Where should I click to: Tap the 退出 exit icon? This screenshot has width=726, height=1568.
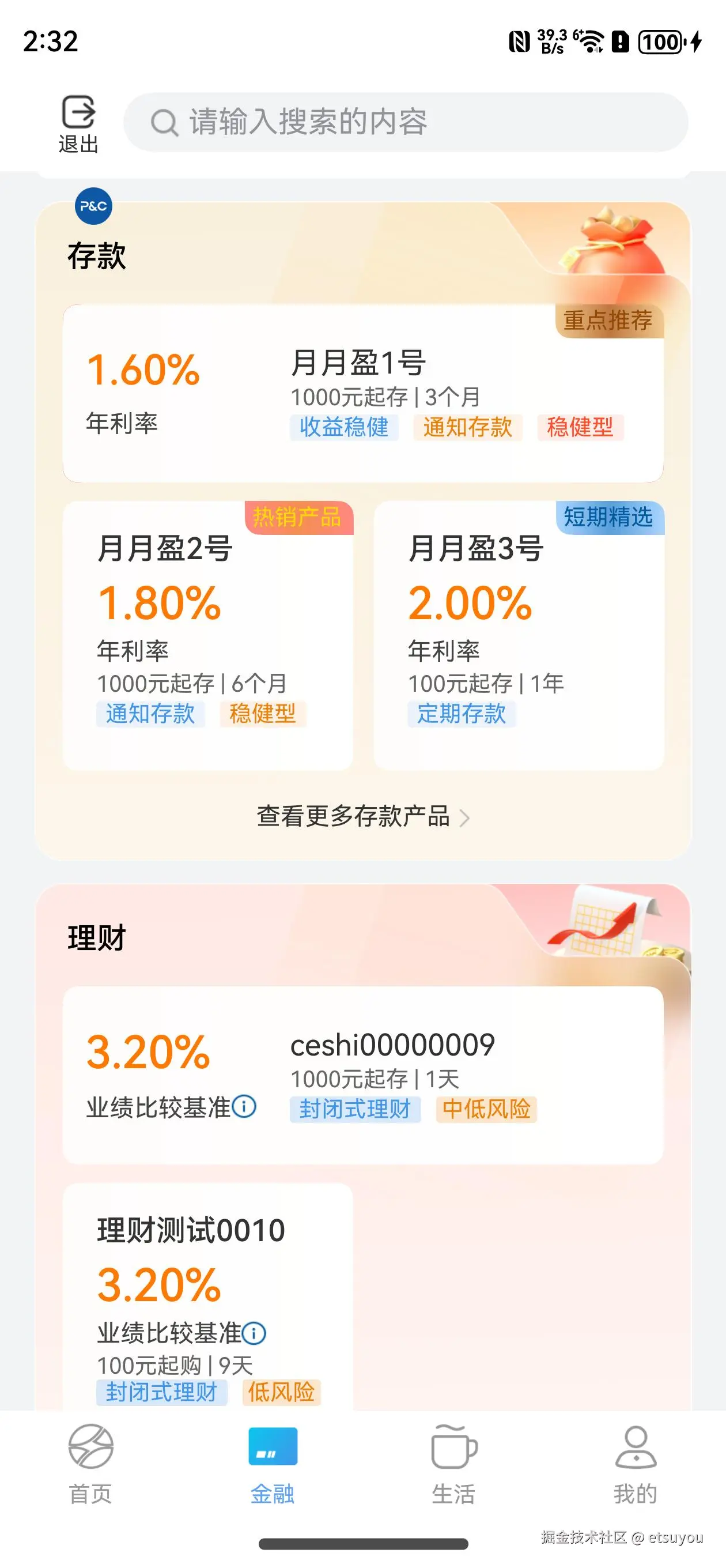pyautogui.click(x=78, y=123)
